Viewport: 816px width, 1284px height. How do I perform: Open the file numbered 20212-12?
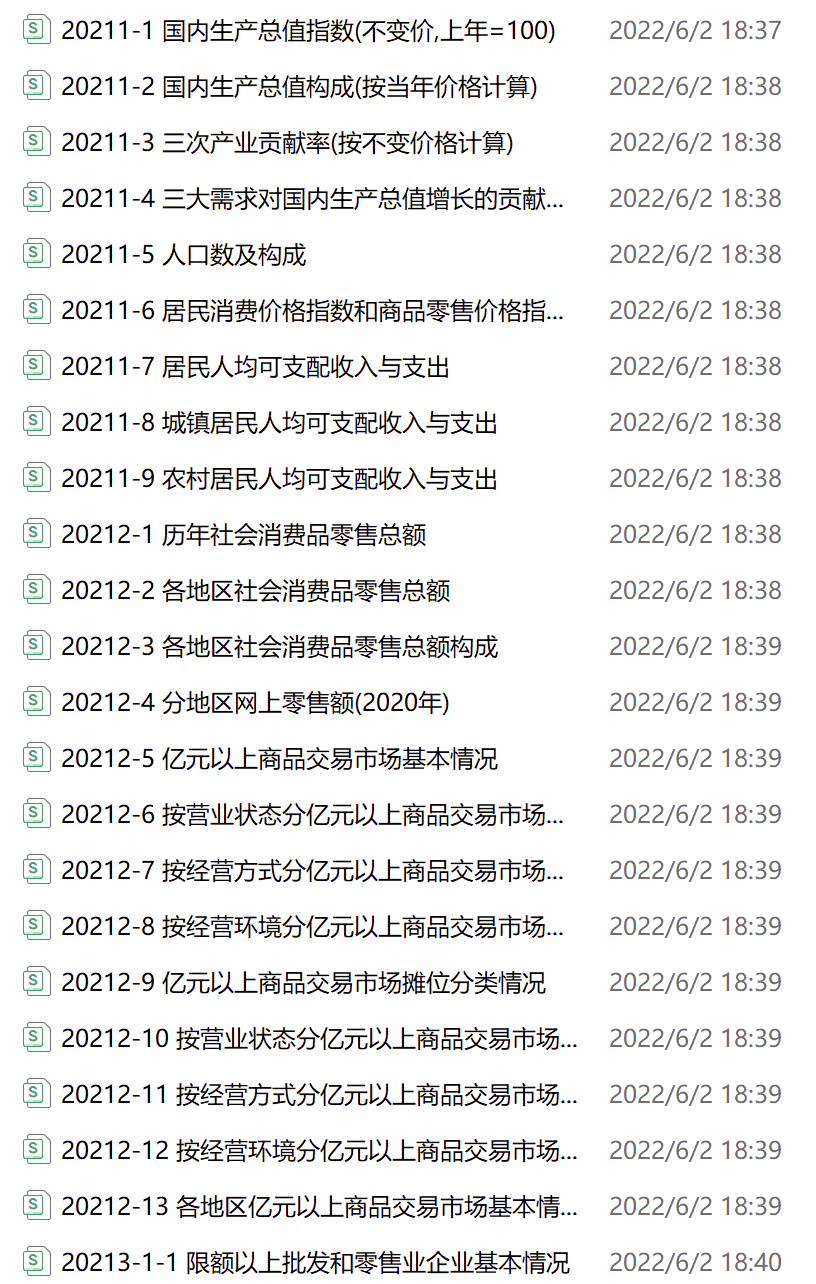(x=319, y=1151)
